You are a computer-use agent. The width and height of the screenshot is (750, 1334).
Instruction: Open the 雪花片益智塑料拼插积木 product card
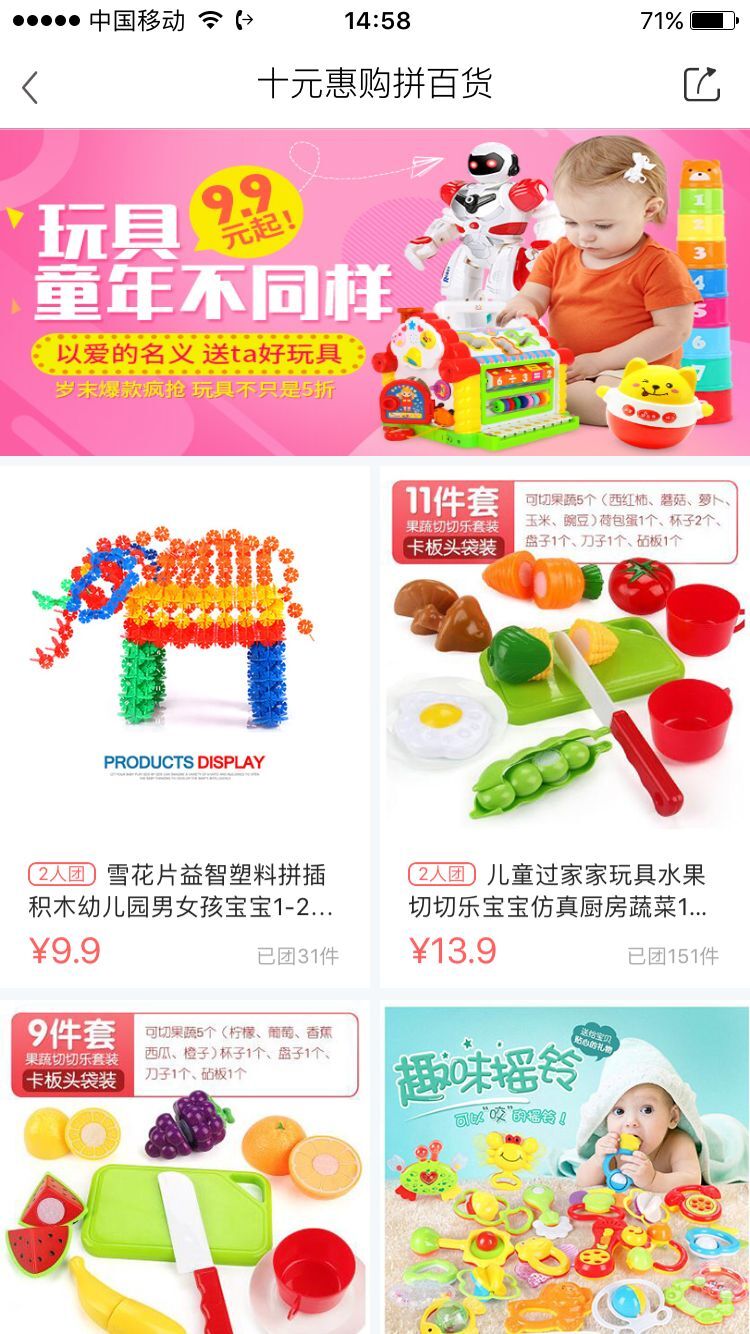185,726
